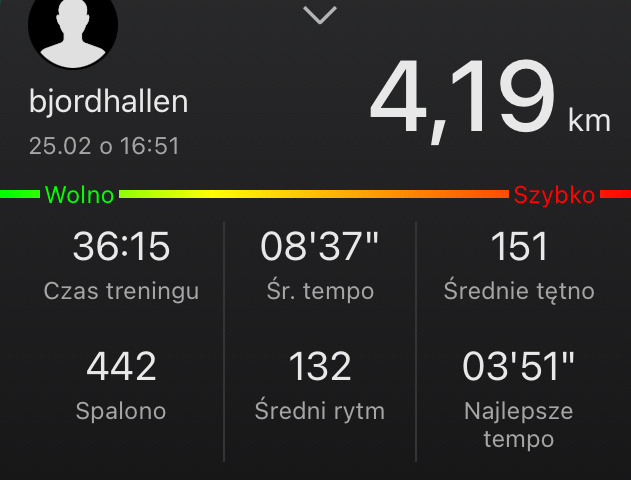Open bjordhallen's profile avatar
This screenshot has height=480, width=631.
(x=73, y=27)
